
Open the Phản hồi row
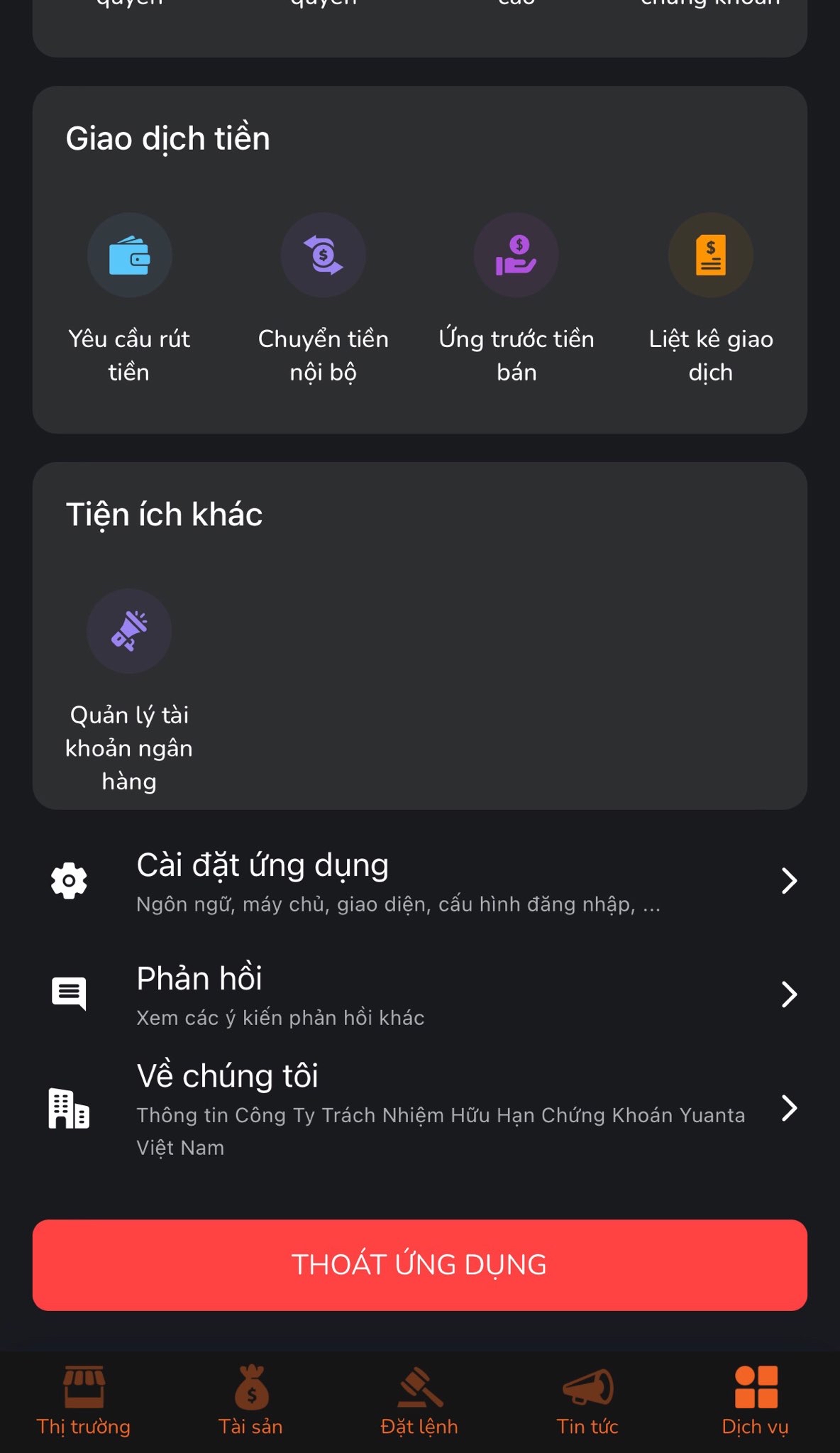tap(420, 994)
